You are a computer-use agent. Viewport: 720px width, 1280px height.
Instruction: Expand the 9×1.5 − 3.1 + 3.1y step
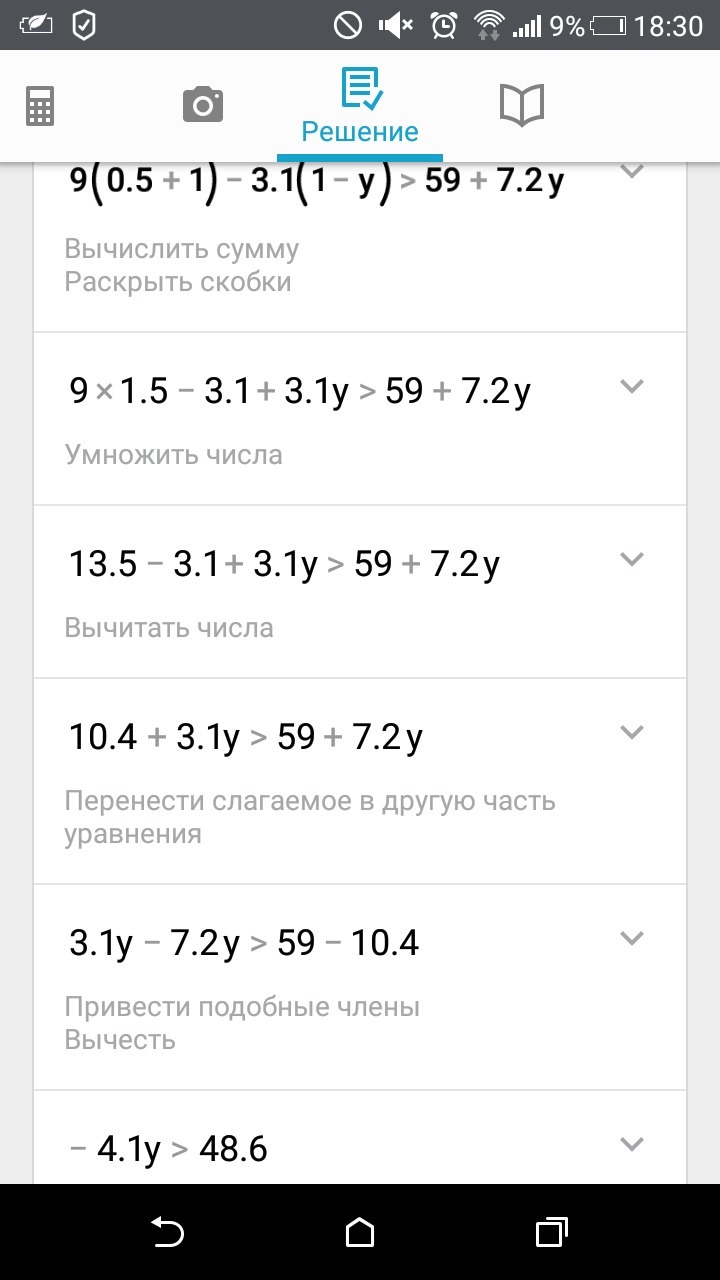pos(631,386)
